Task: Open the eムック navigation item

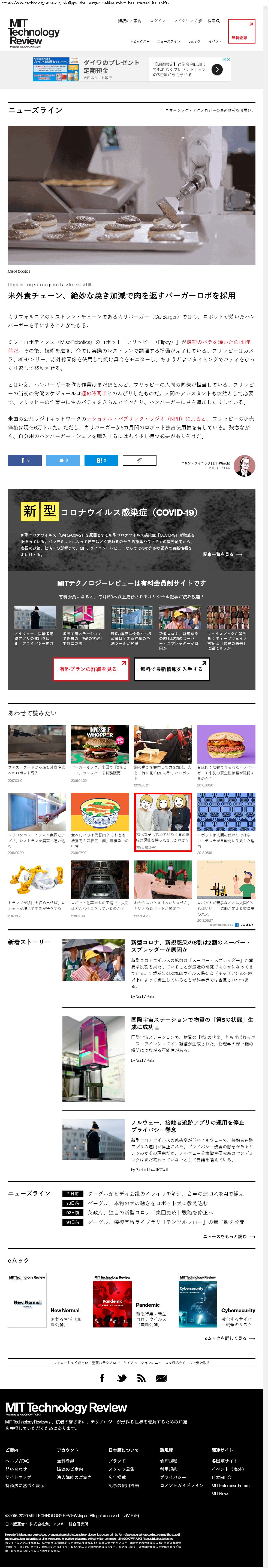Action: pyautogui.click(x=194, y=41)
